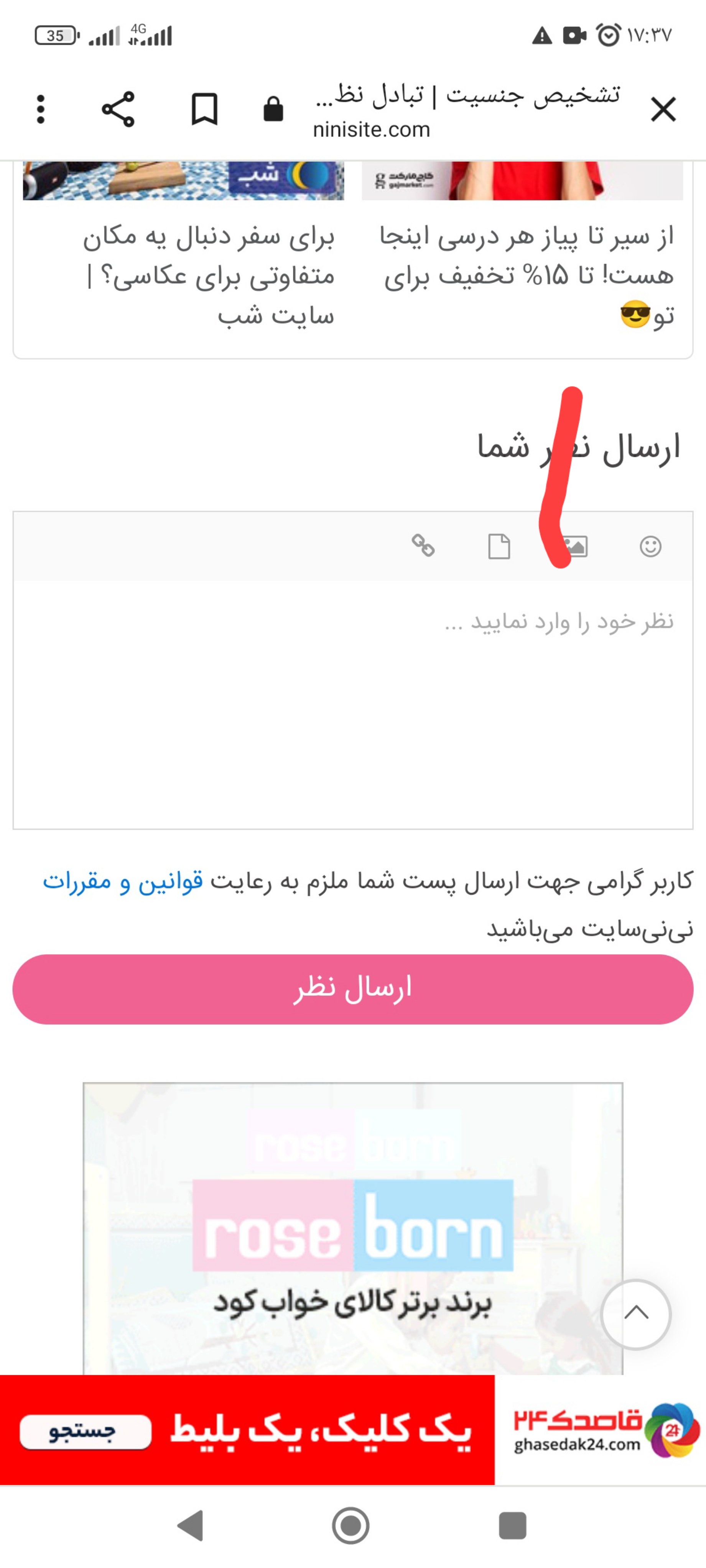
Task: Open the browser overflow menu
Action: point(41,110)
